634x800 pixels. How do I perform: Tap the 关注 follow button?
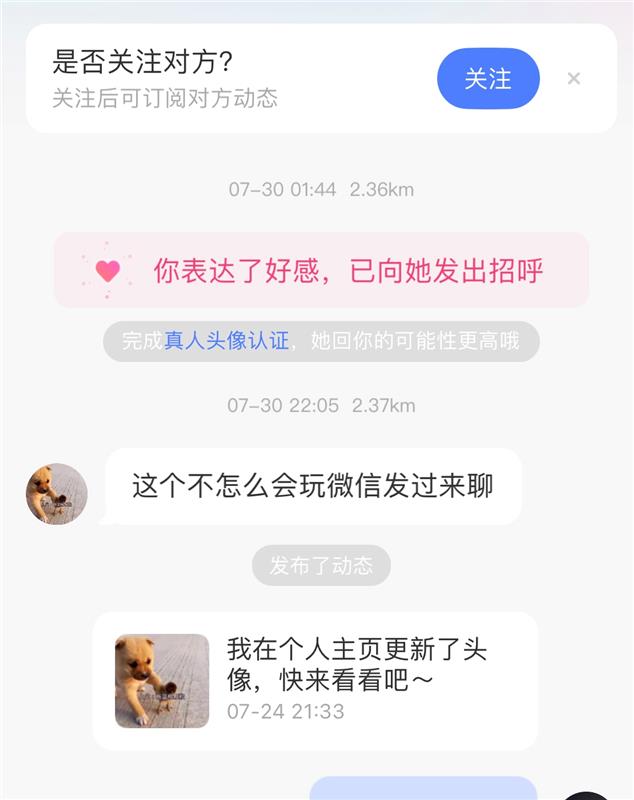pos(488,78)
